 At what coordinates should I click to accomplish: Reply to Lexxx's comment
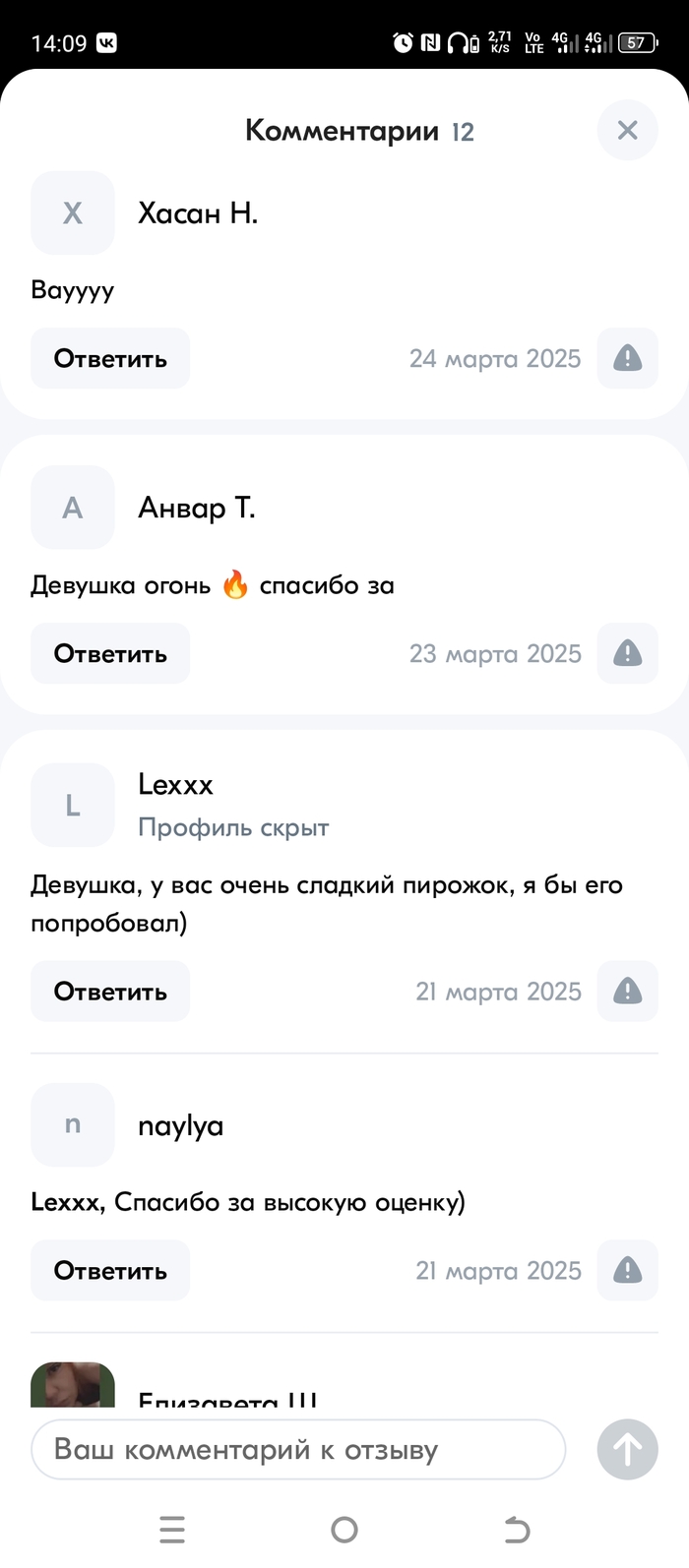[x=110, y=992]
